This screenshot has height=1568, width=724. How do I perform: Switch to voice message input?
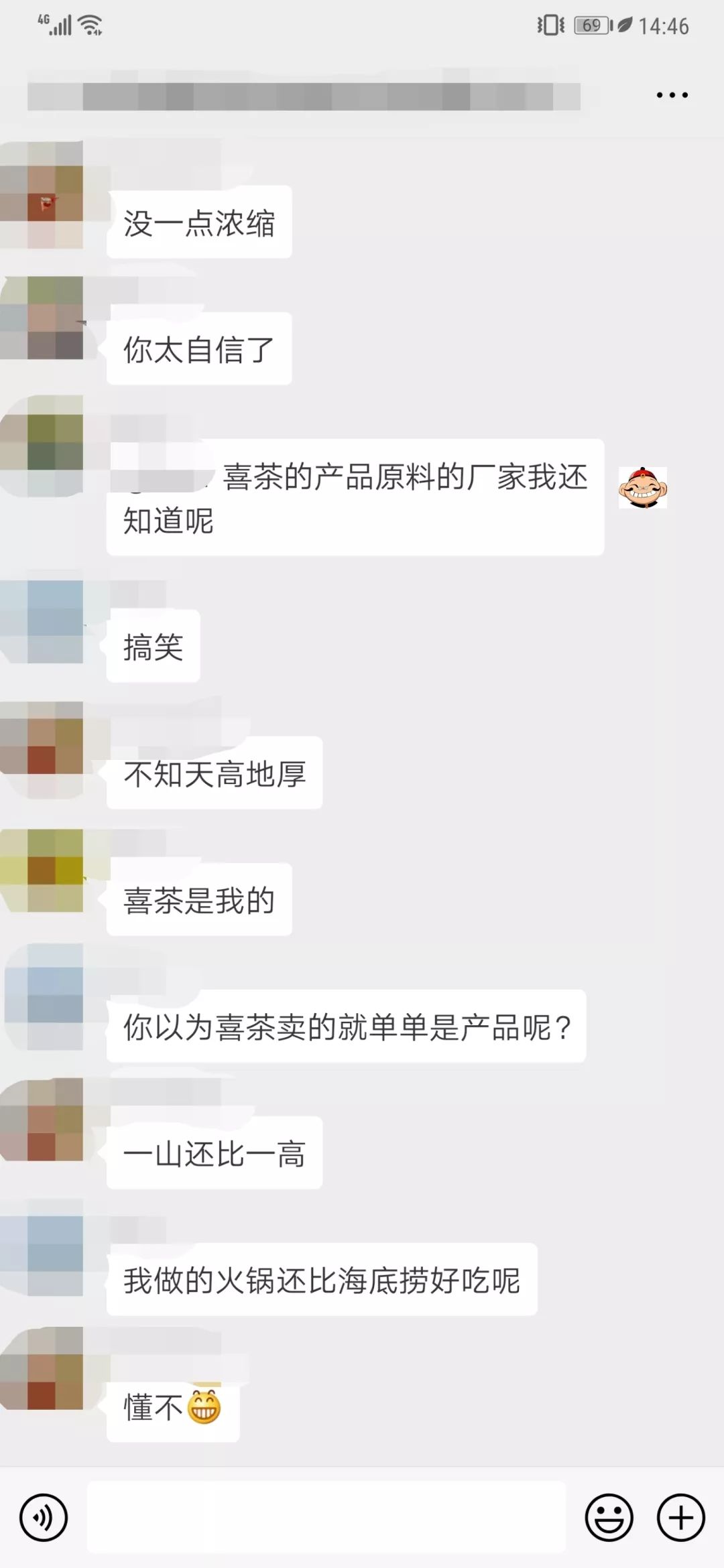click(x=44, y=1517)
